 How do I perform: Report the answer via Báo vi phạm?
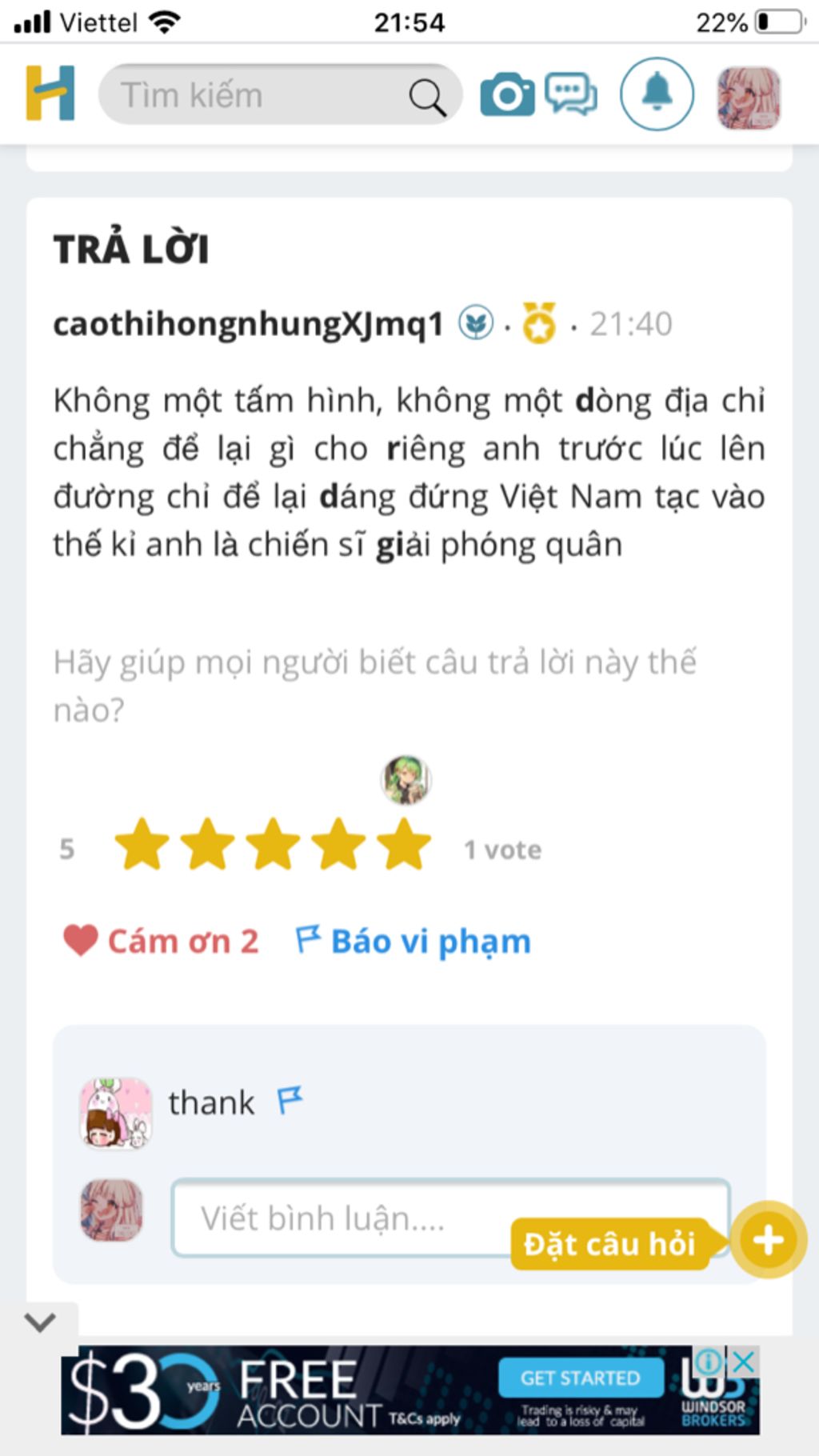tap(413, 942)
